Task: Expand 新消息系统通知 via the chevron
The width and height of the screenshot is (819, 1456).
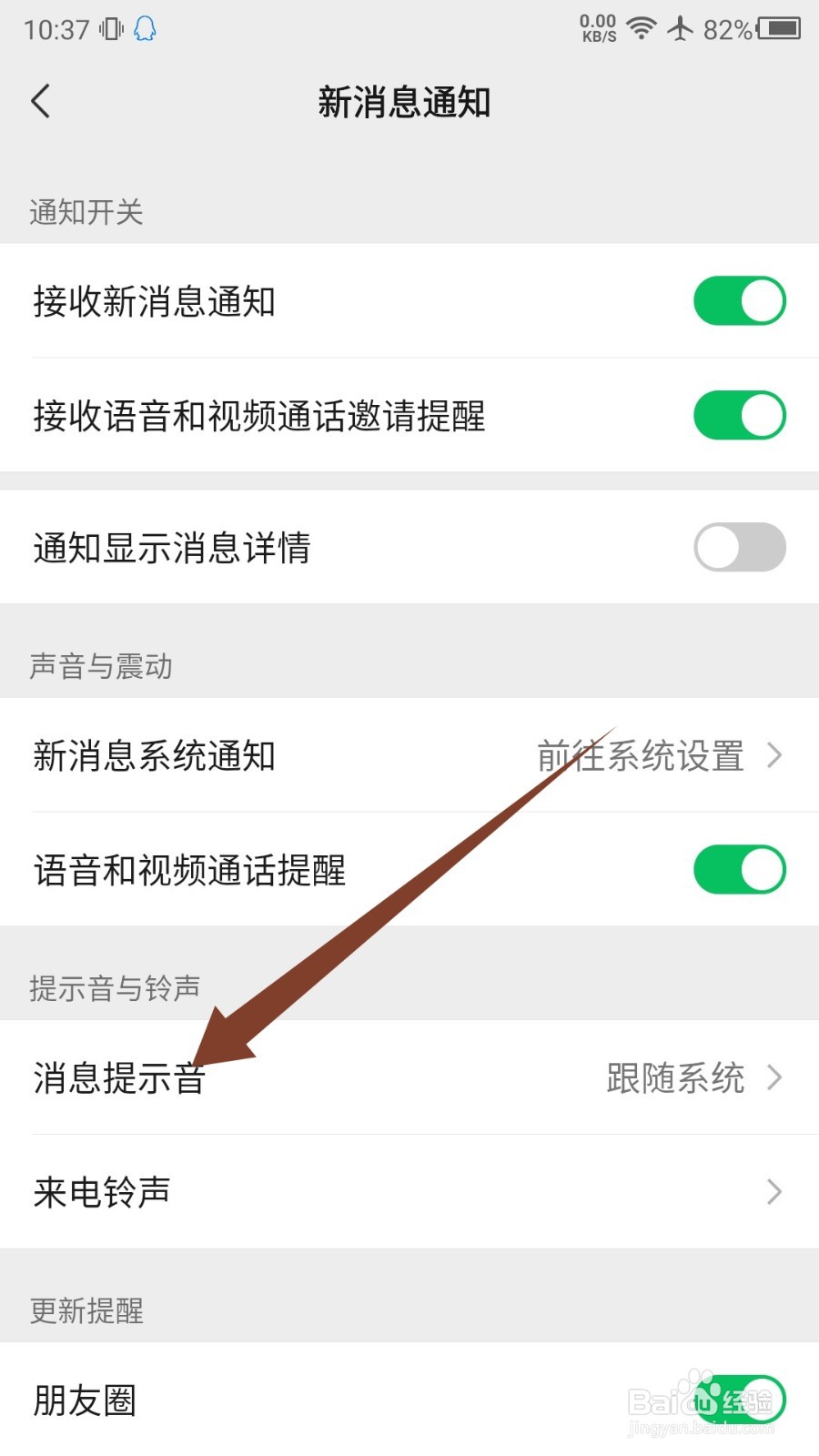Action: point(774,755)
